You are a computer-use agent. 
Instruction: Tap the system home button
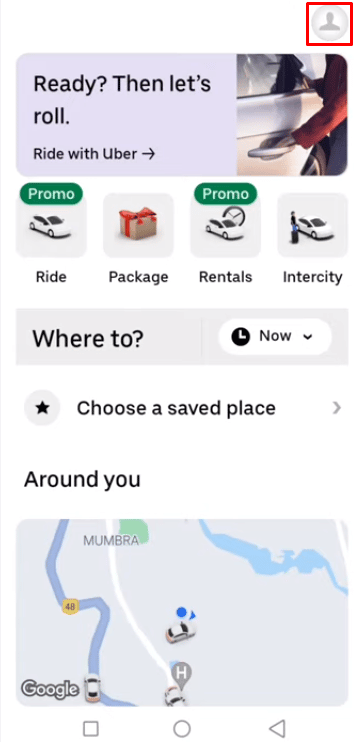click(182, 728)
